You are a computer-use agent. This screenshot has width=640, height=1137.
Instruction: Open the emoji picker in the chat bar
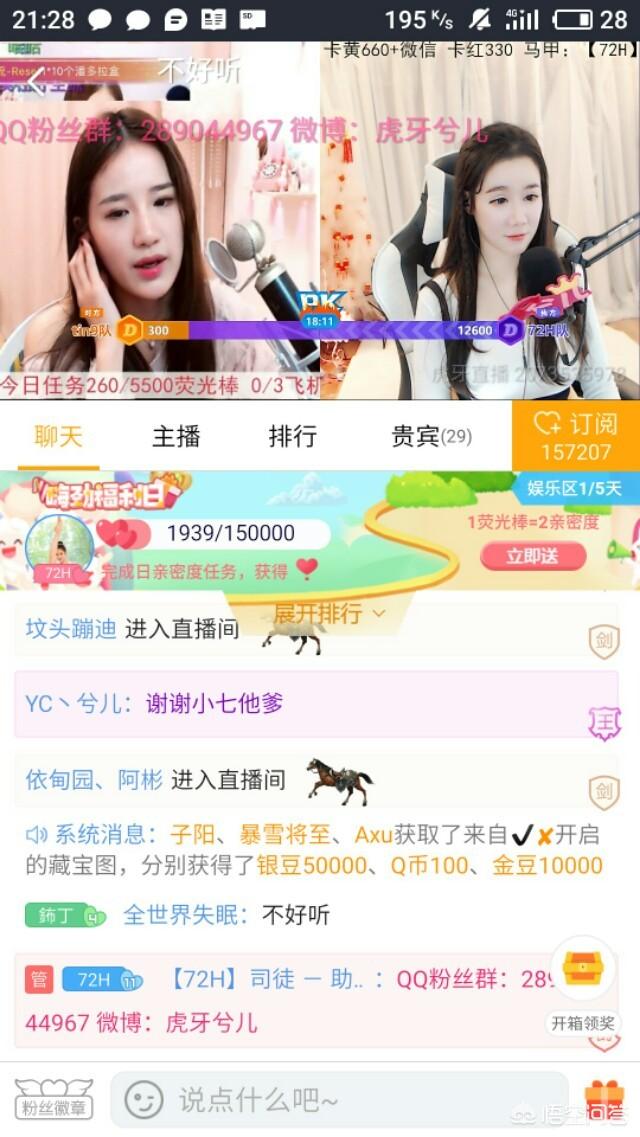click(x=144, y=1100)
